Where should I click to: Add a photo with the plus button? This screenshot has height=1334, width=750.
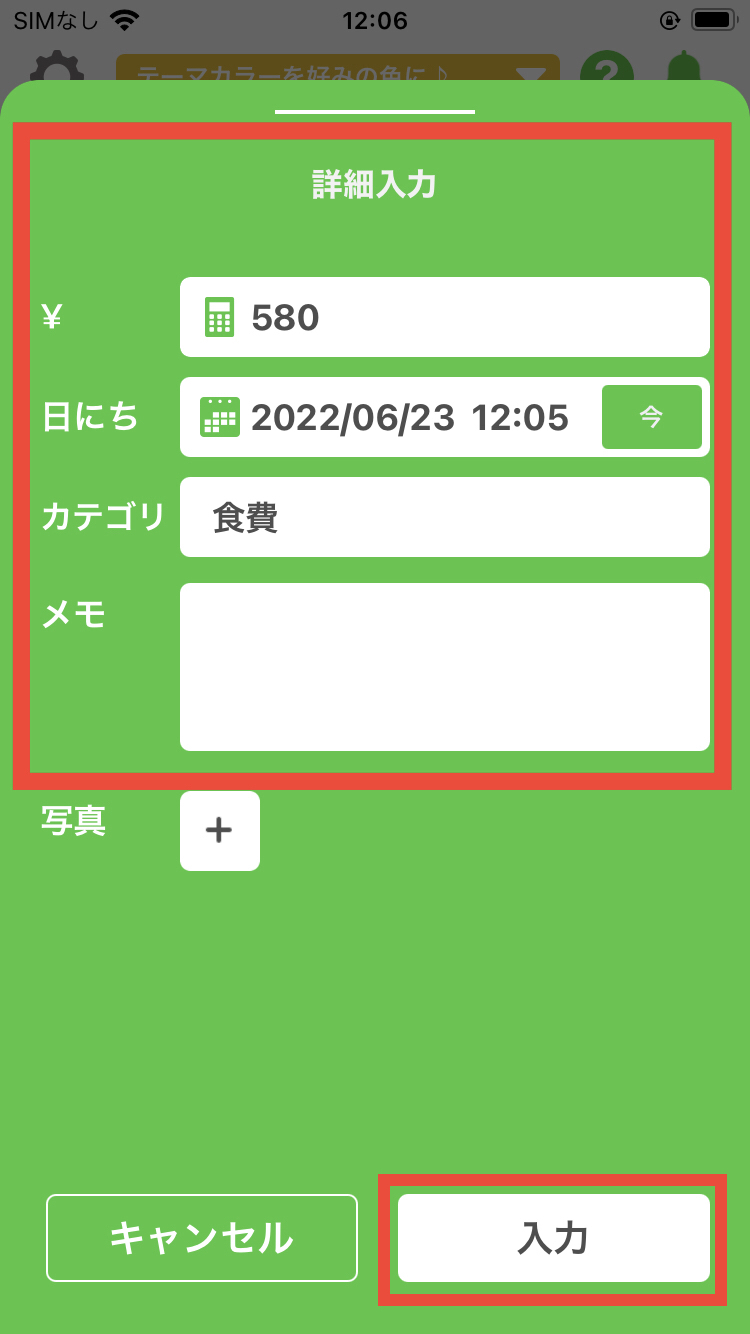(220, 831)
